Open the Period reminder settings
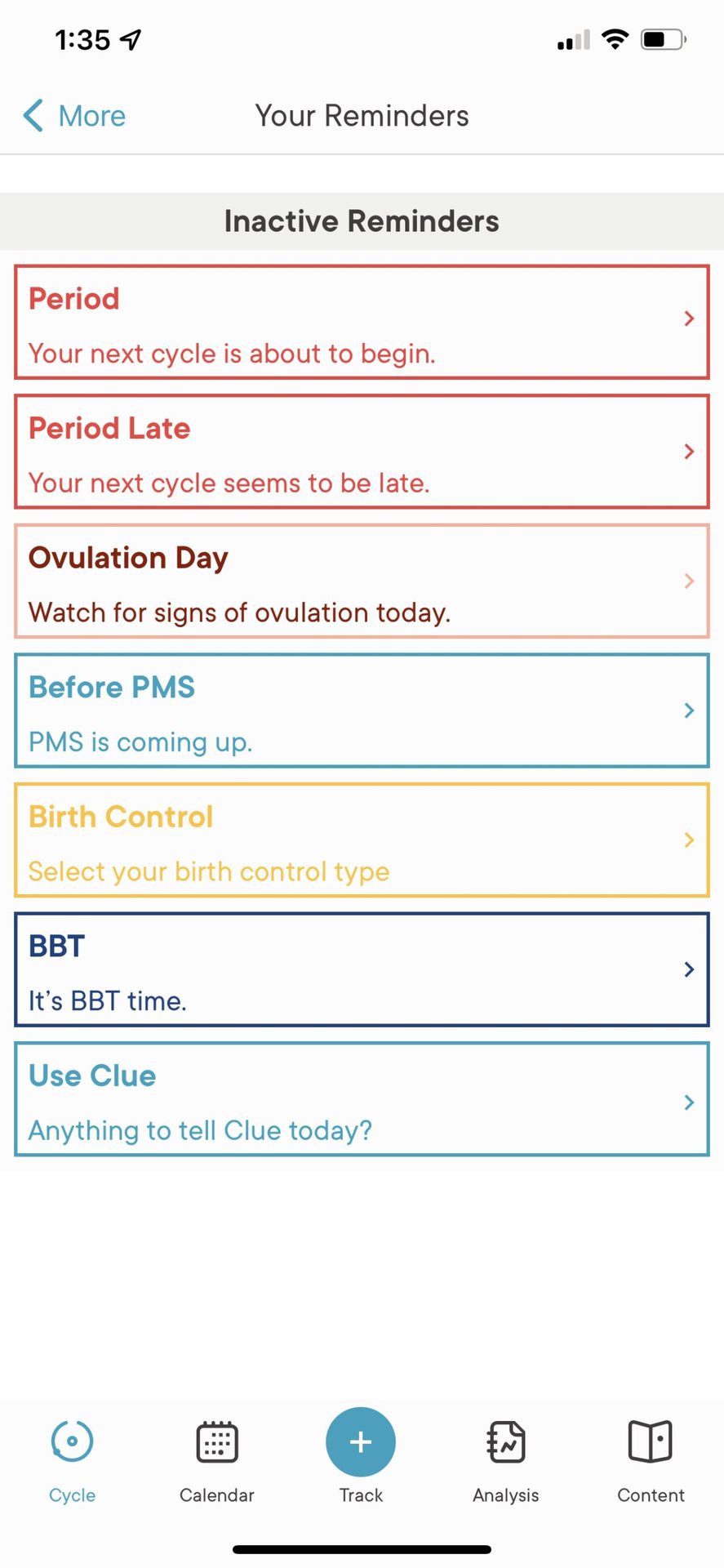Viewport: 724px width, 1568px height. point(362,322)
